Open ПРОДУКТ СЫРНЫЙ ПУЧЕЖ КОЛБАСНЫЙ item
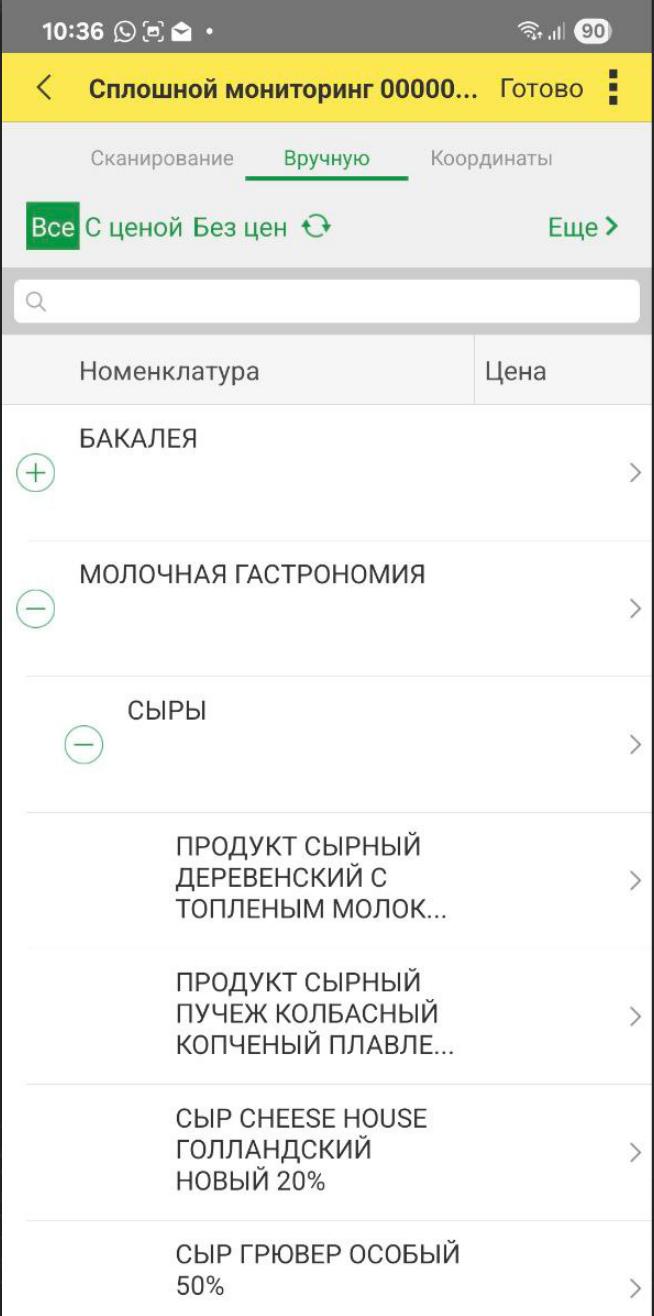Screen dimensions: 654x1316 coord(340,1016)
